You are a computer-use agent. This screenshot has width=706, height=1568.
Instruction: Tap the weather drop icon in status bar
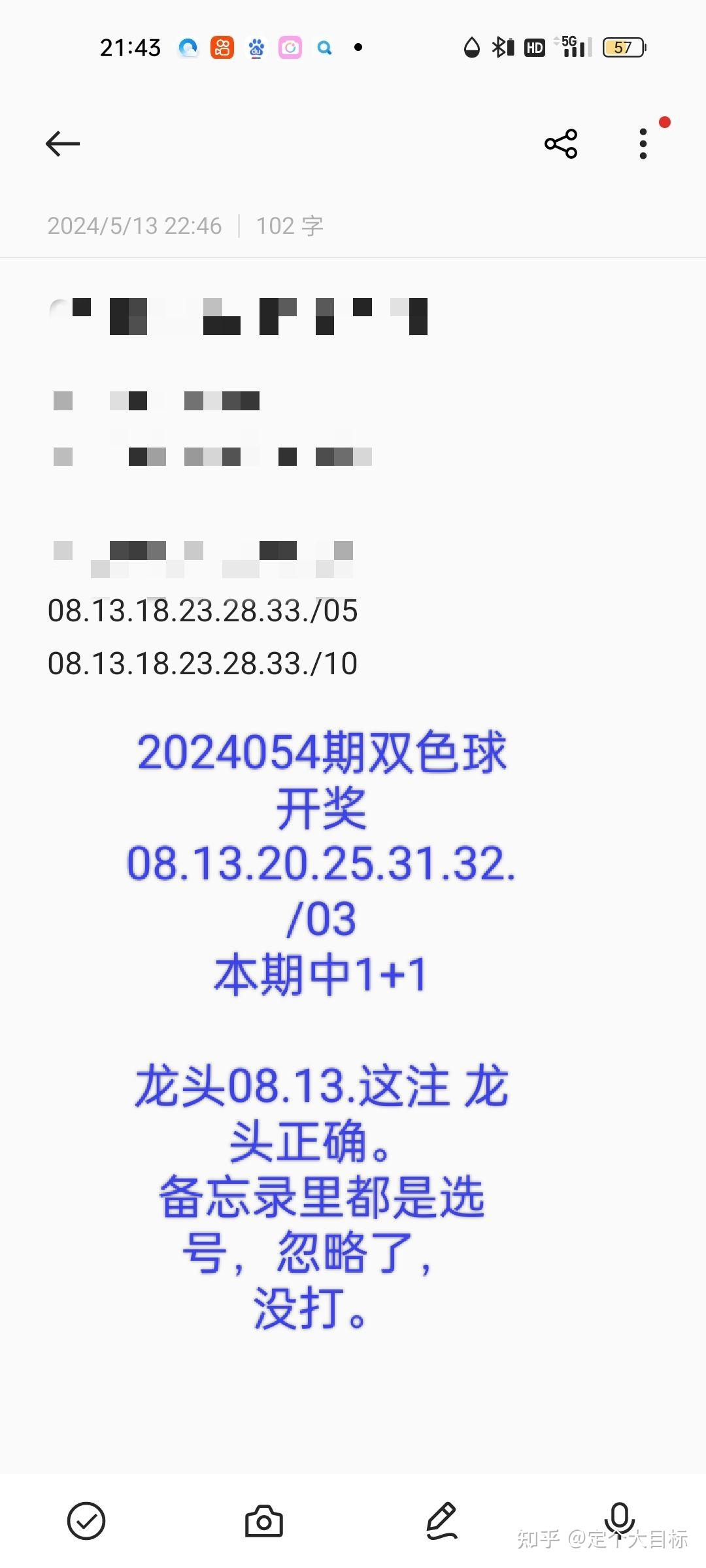click(470, 47)
